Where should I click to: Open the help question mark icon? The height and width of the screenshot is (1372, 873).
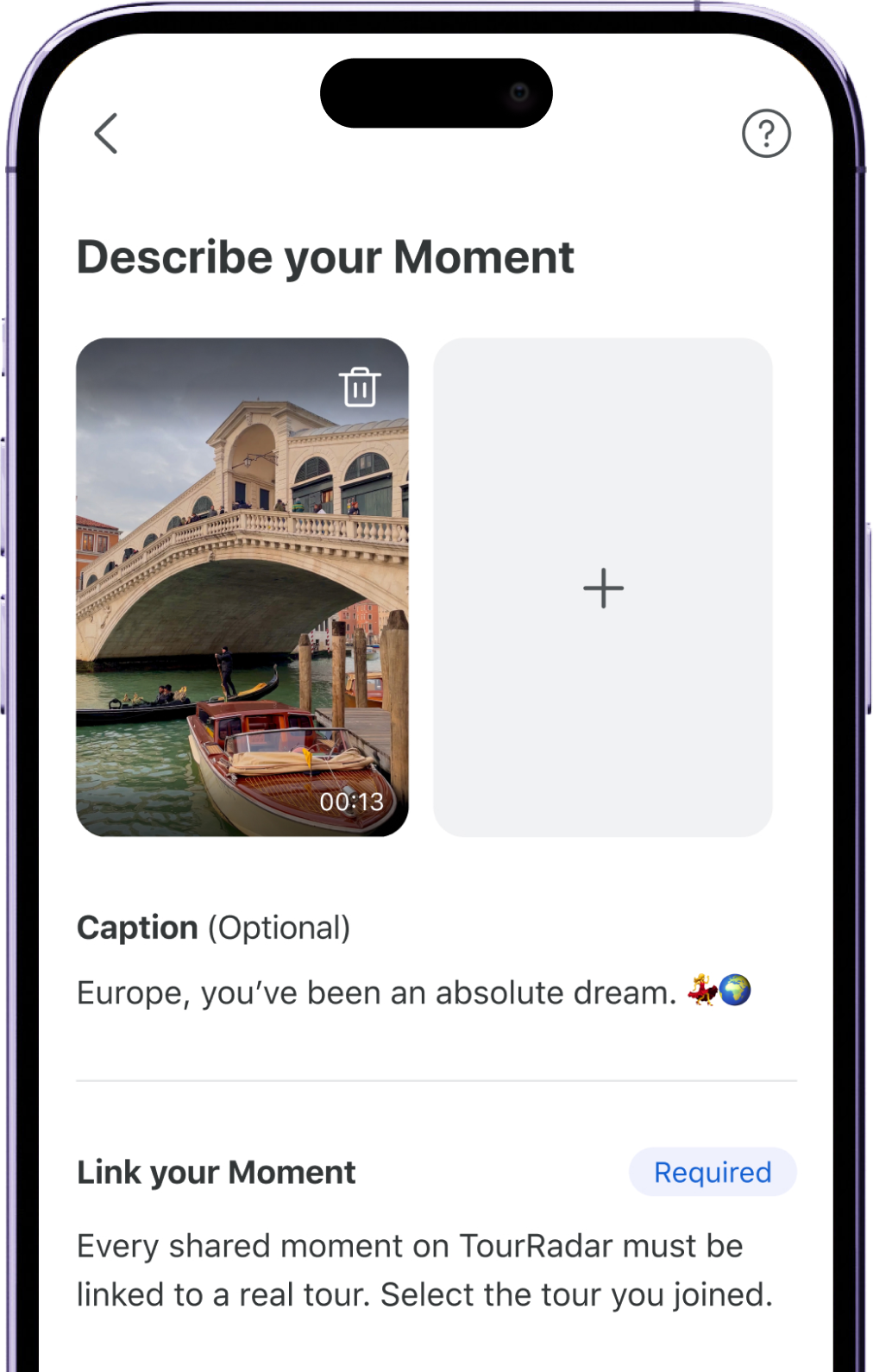point(766,134)
